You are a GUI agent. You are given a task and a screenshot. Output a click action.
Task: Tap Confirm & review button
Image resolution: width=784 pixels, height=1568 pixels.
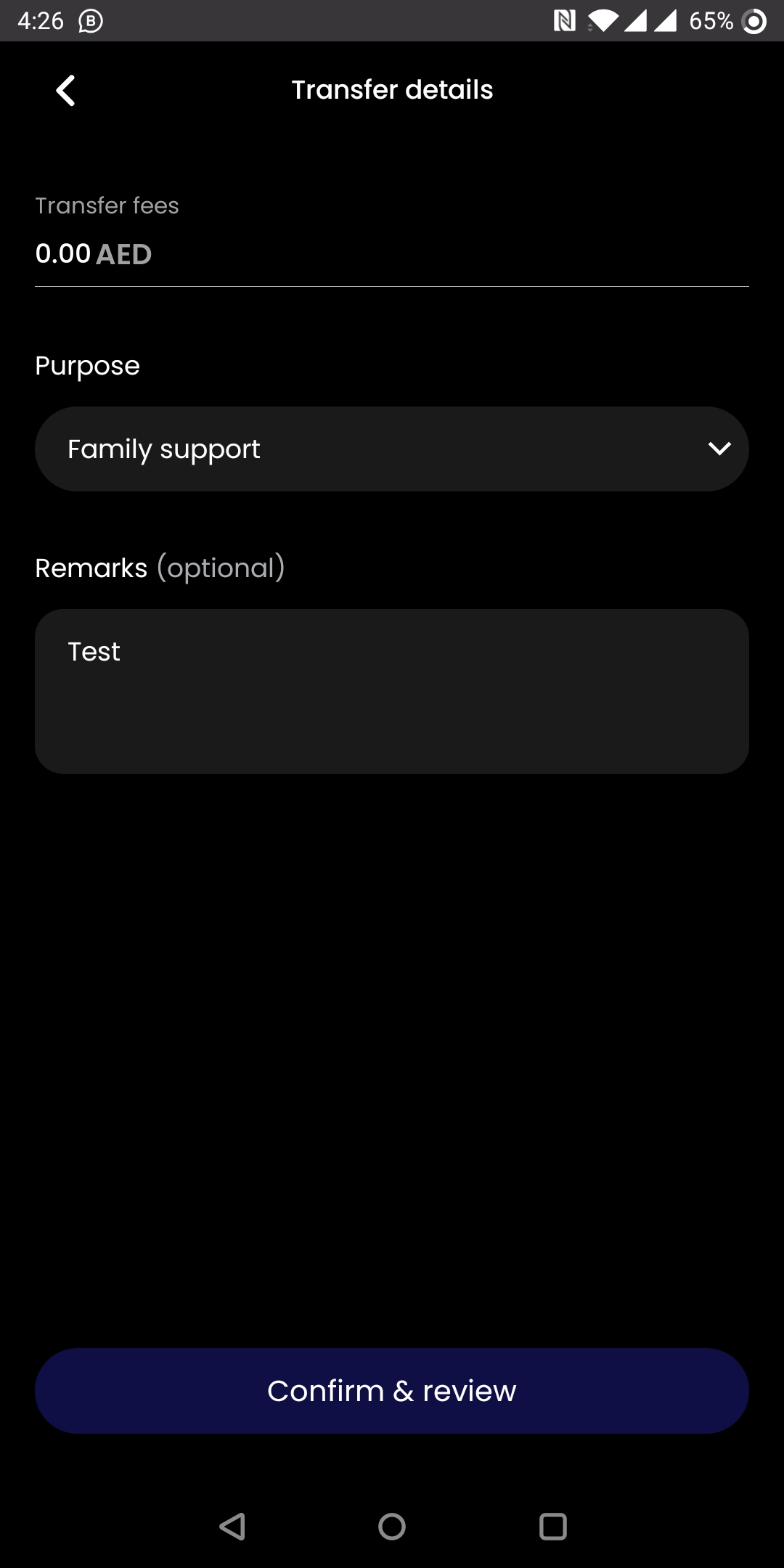pos(392,1391)
